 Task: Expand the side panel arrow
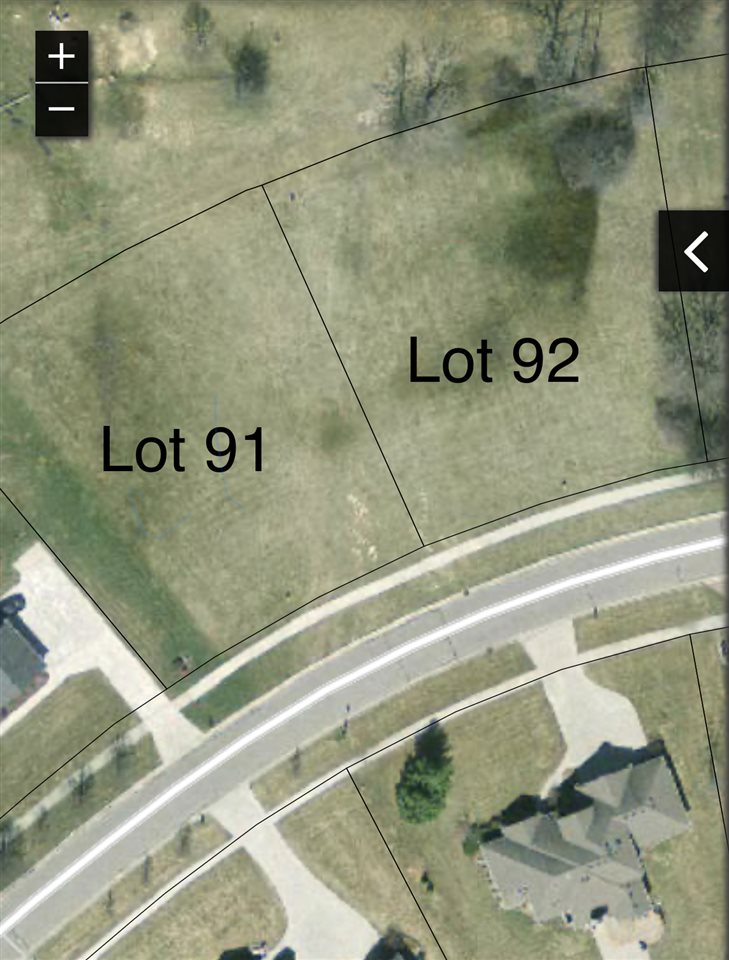click(x=695, y=251)
